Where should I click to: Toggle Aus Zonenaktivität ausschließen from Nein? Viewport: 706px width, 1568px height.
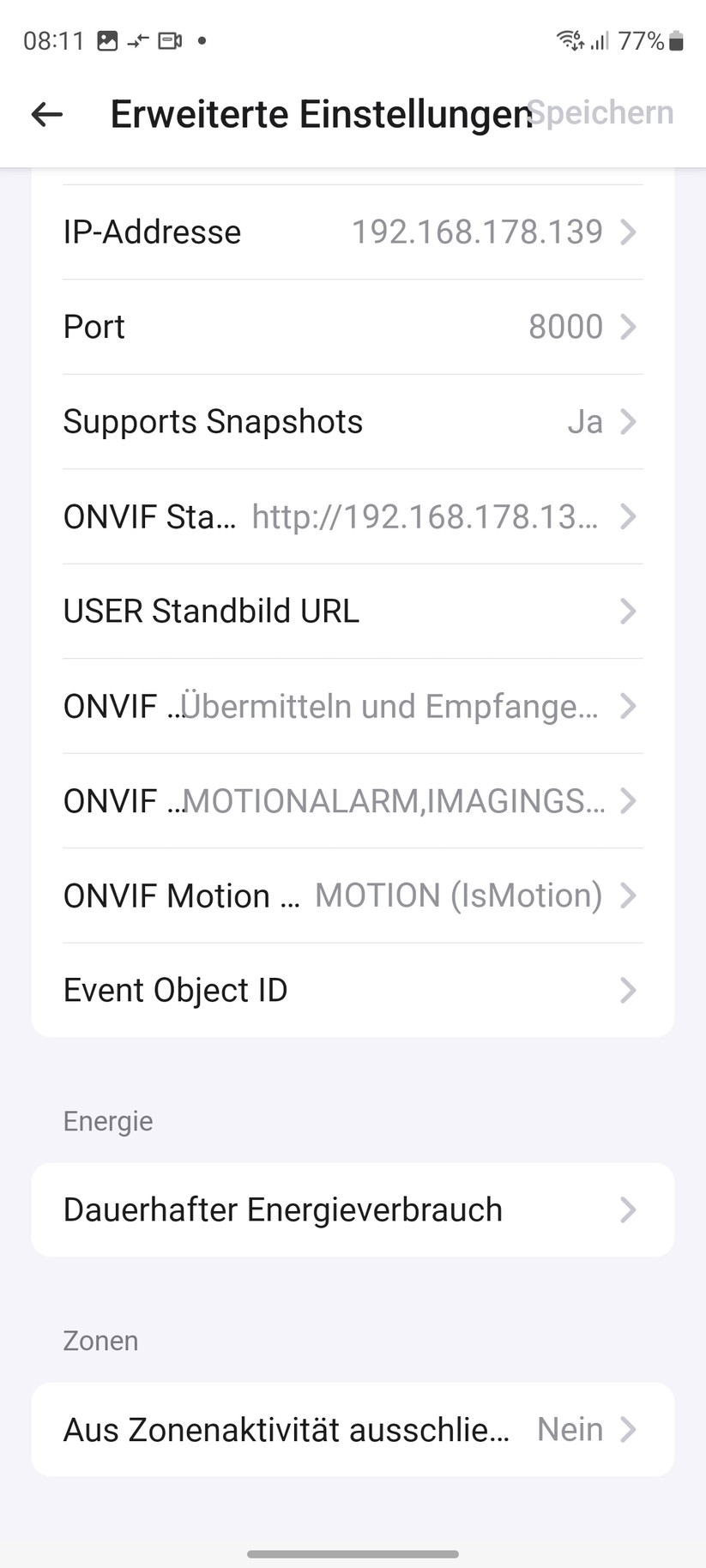(x=353, y=1429)
